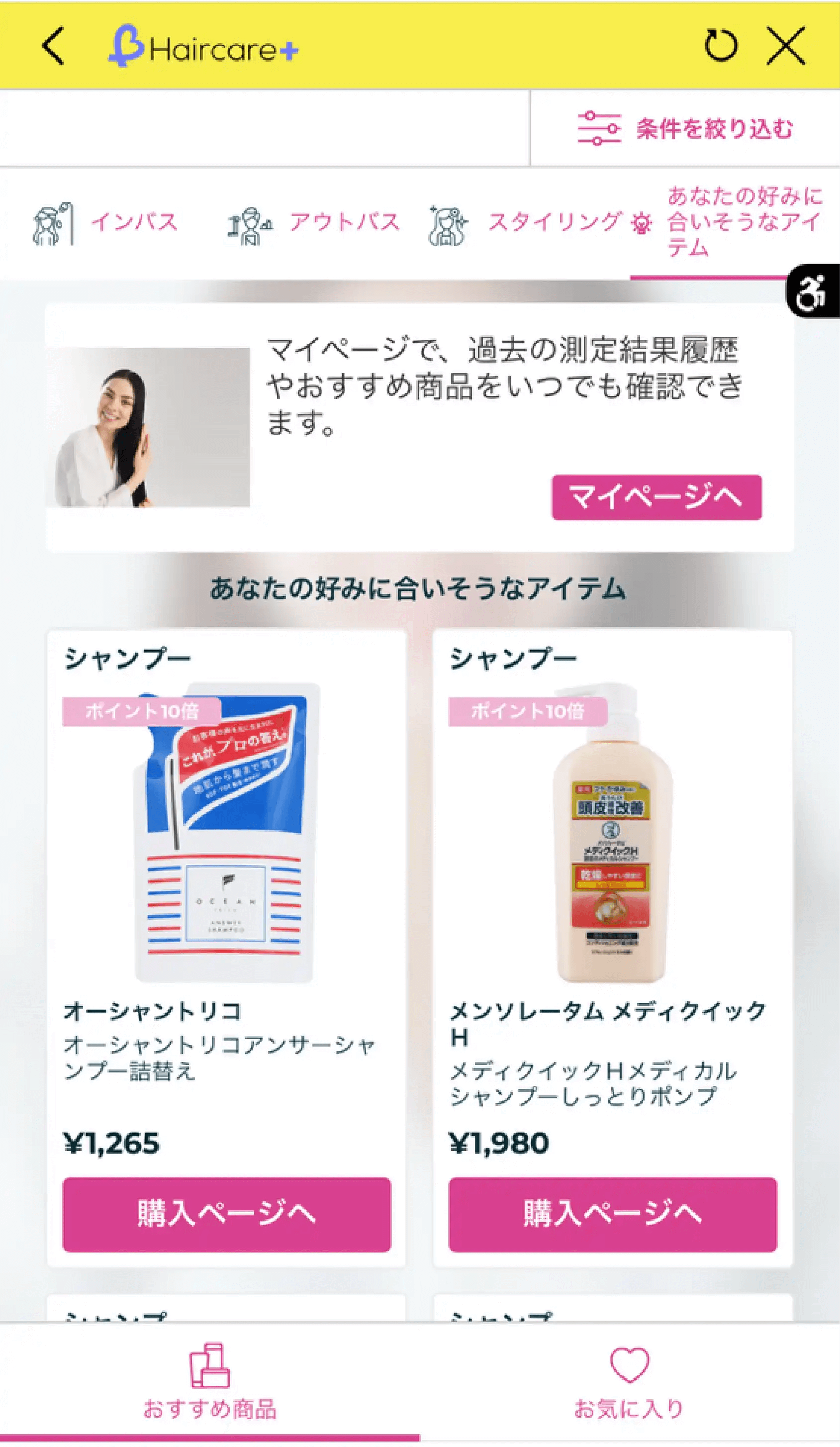Switch to the スタイリング tab
Screen dimensions: 840x1447
(525, 222)
